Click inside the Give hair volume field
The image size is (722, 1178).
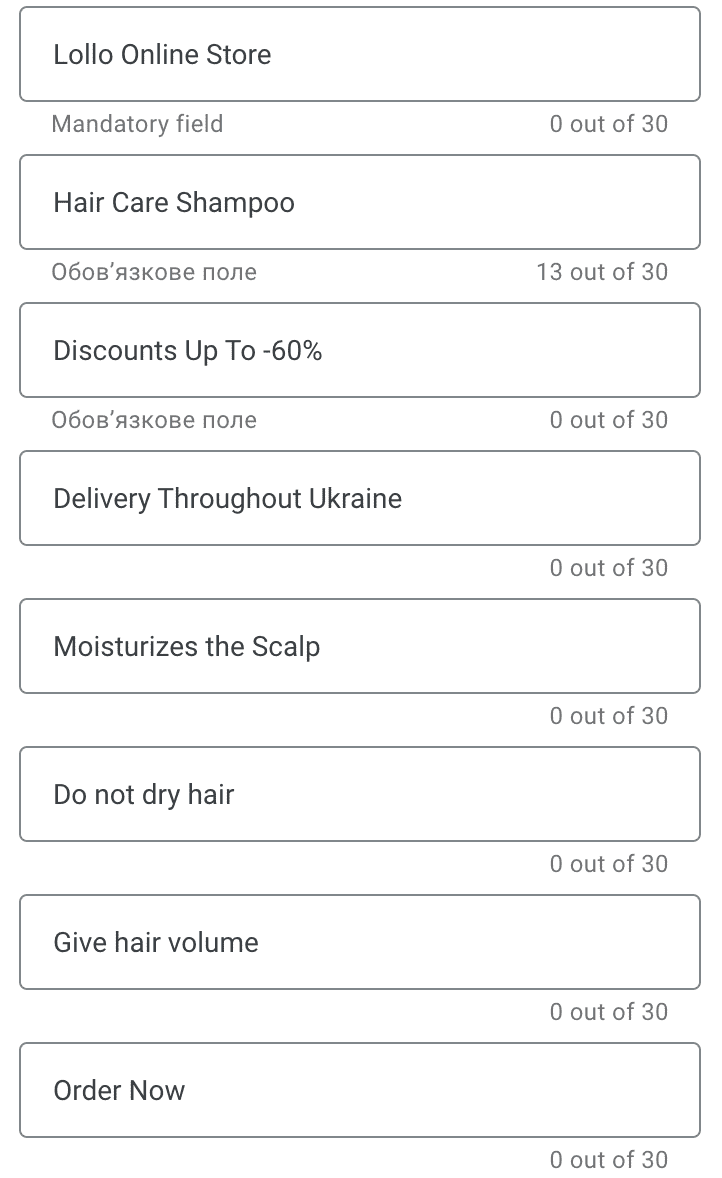360,942
